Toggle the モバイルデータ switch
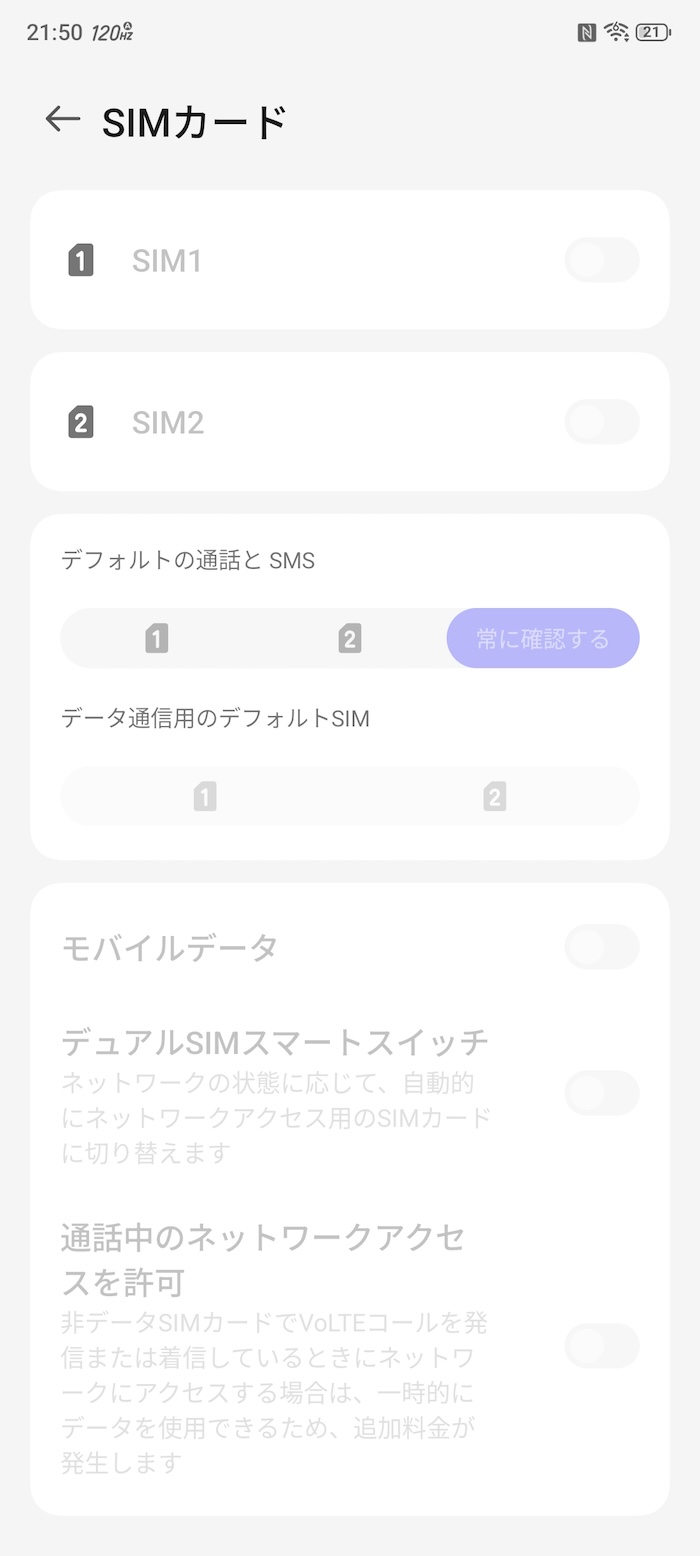The image size is (700, 1556). 601,947
